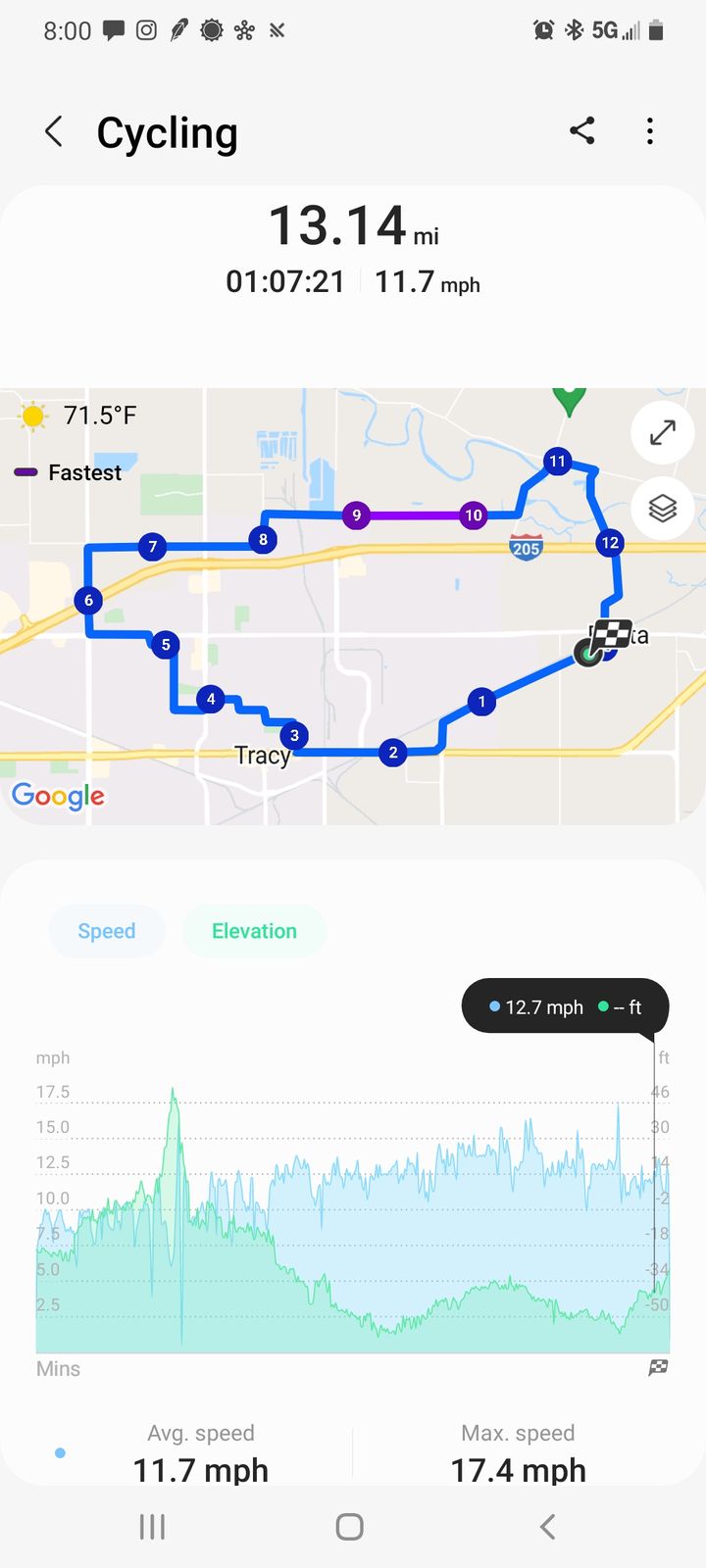This screenshot has height=1568, width=706.
Task: Open the recent apps view
Action: (x=152, y=1526)
